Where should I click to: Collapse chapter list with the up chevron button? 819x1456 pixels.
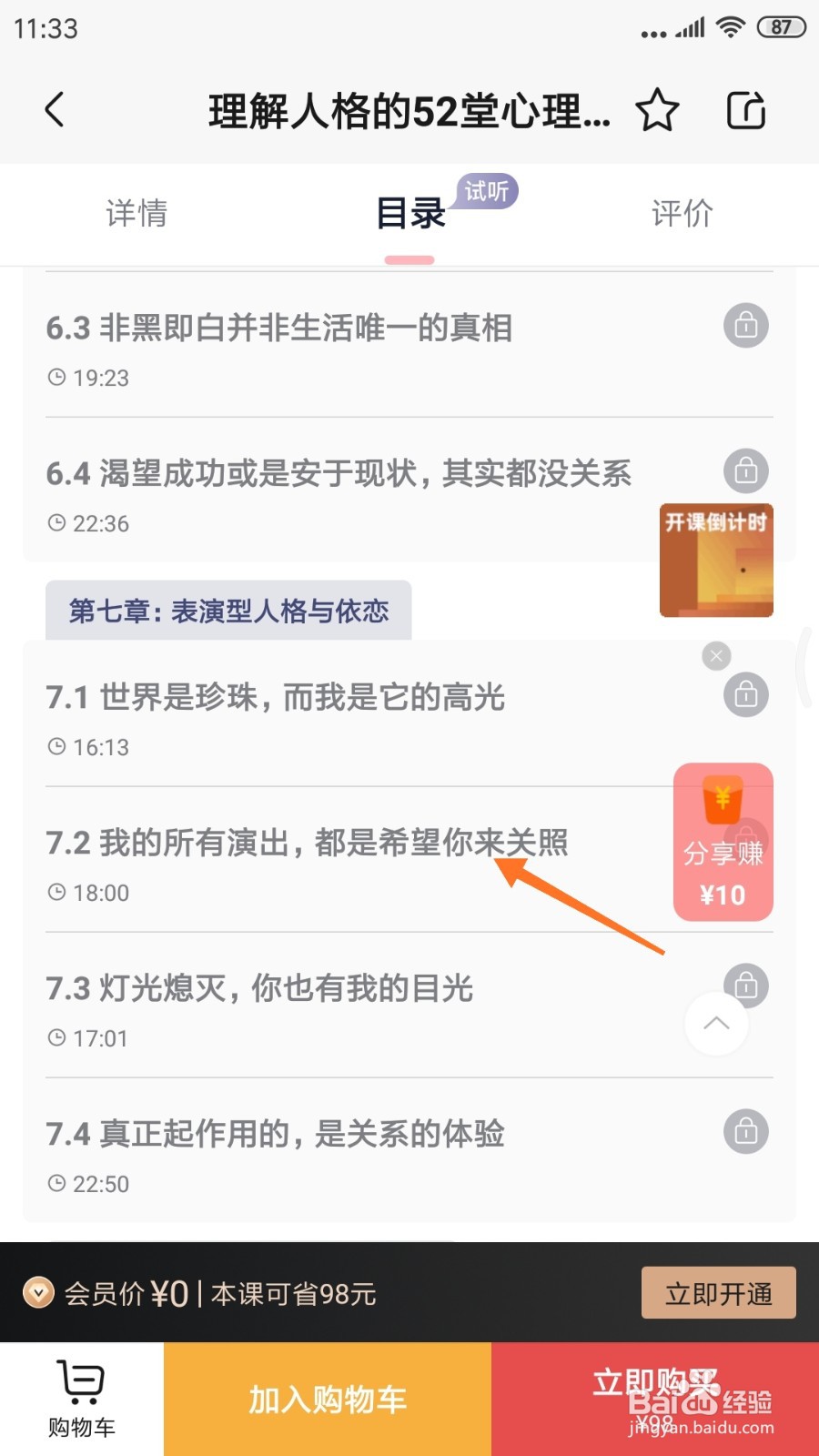716,1023
